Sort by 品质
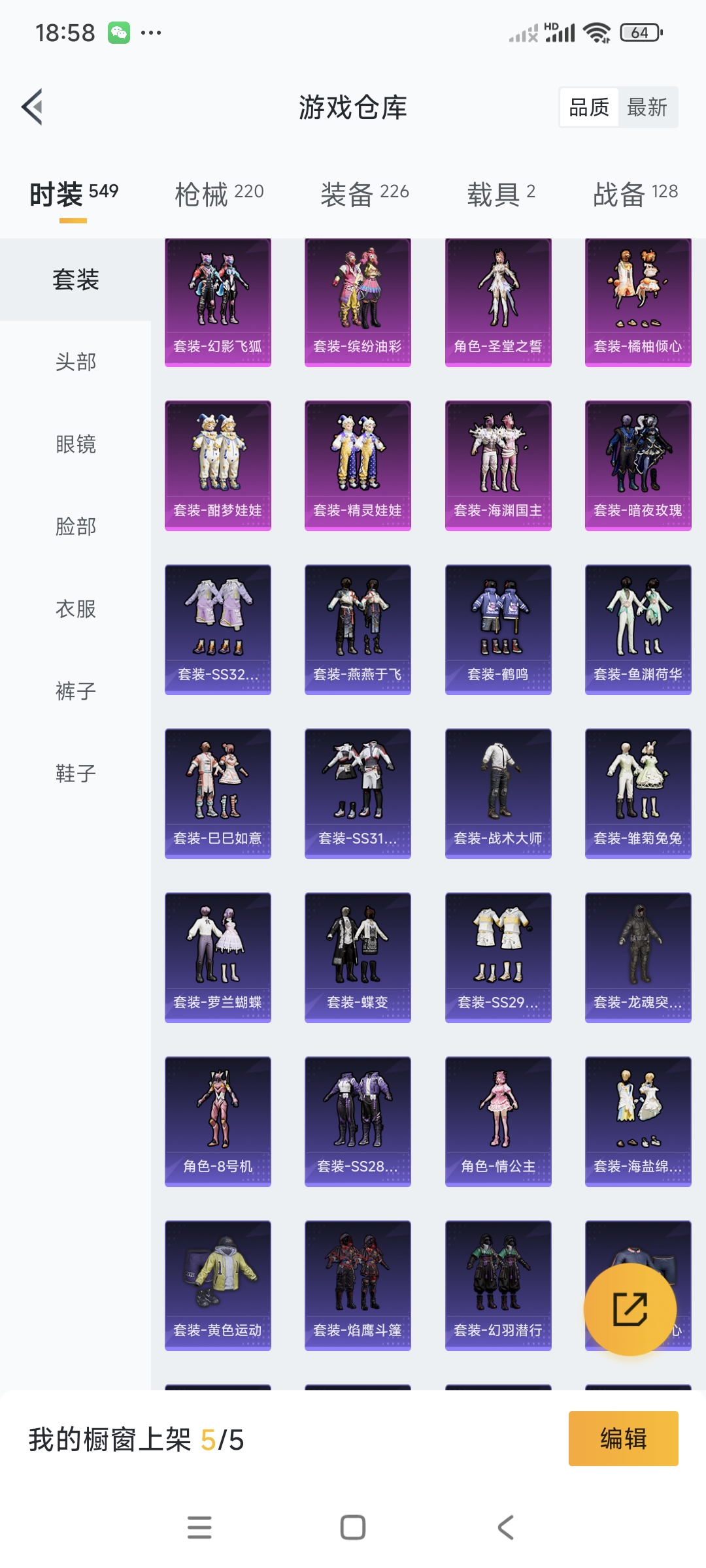This screenshot has height=1568, width=706. pyautogui.click(x=589, y=107)
